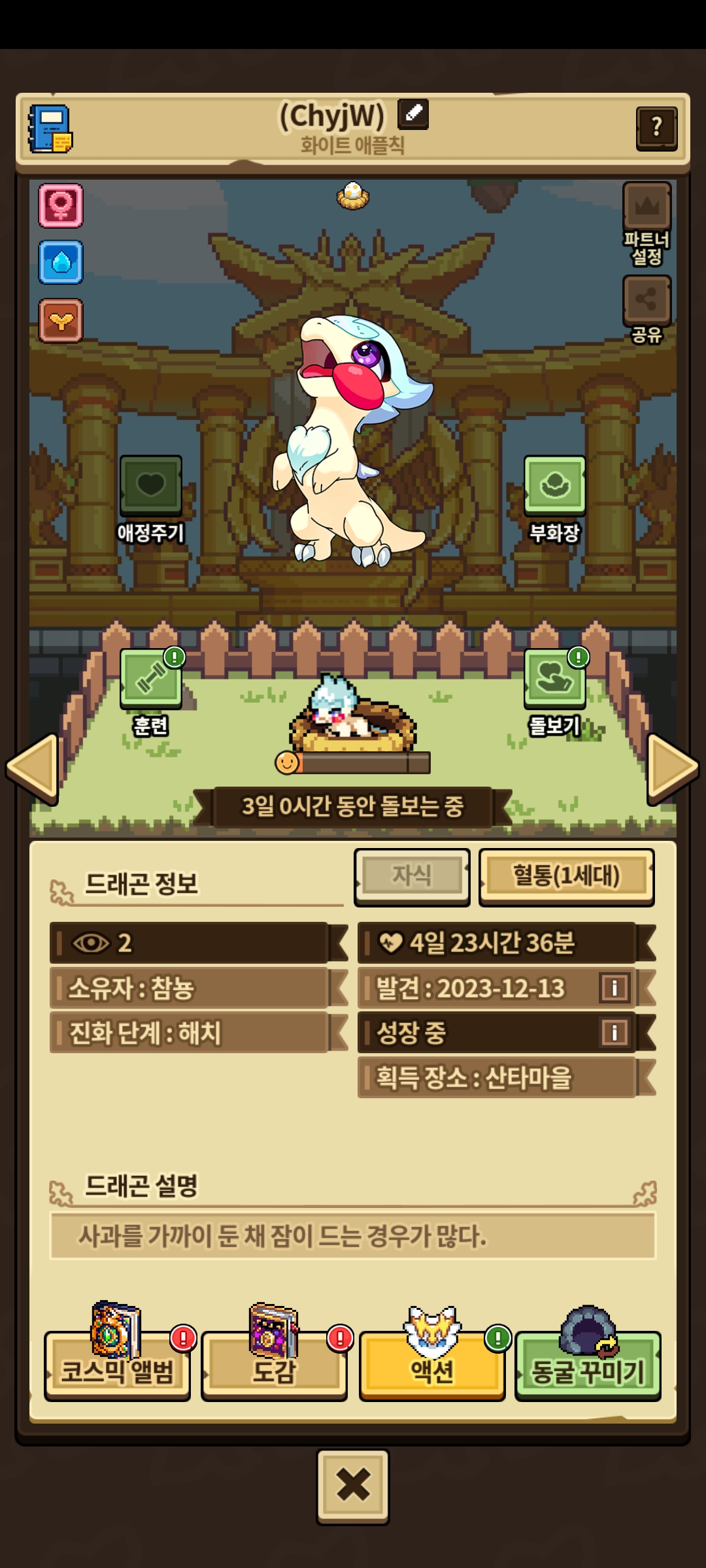Open 코스믹 앨범
This screenshot has height=1568, width=706.
pos(118,1367)
